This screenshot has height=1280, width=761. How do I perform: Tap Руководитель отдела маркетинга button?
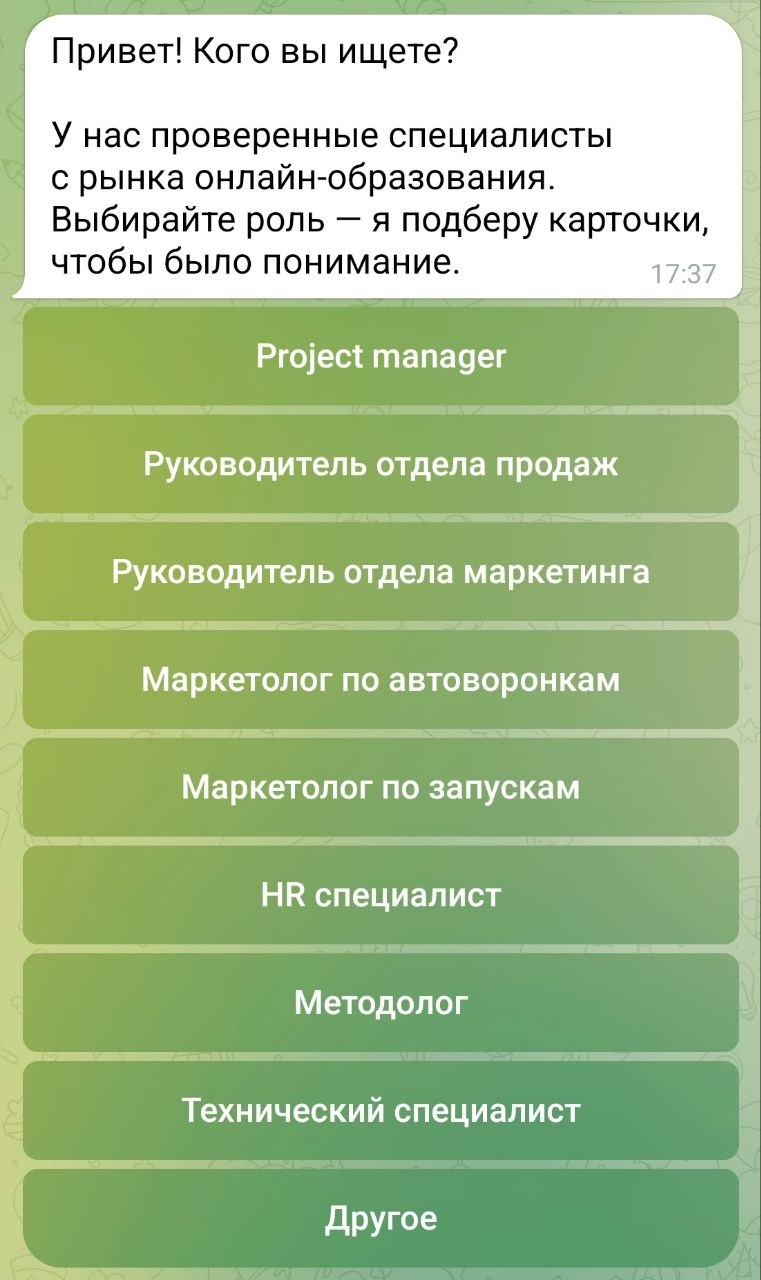click(381, 572)
